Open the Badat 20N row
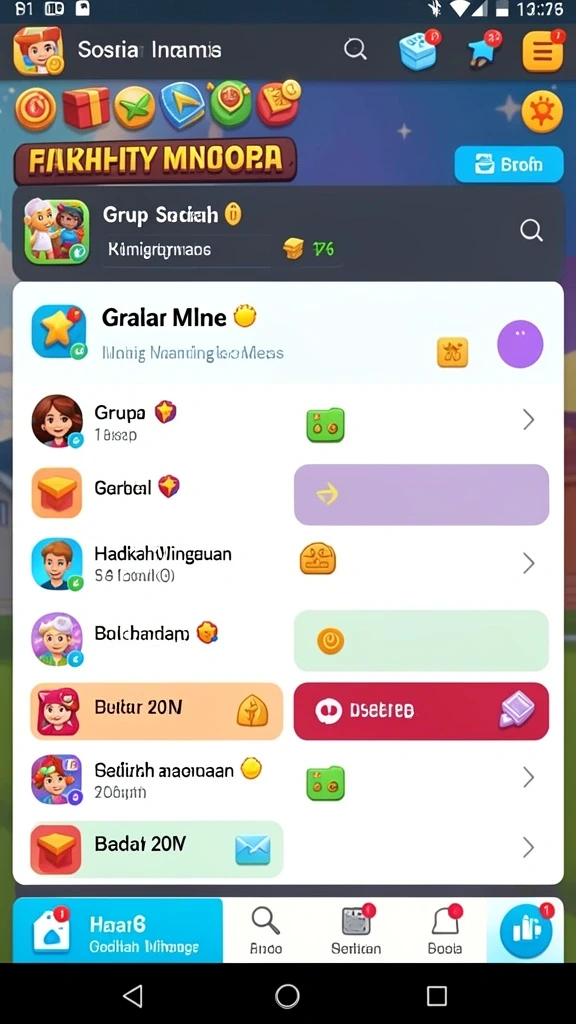The image size is (576, 1024). tap(287, 848)
